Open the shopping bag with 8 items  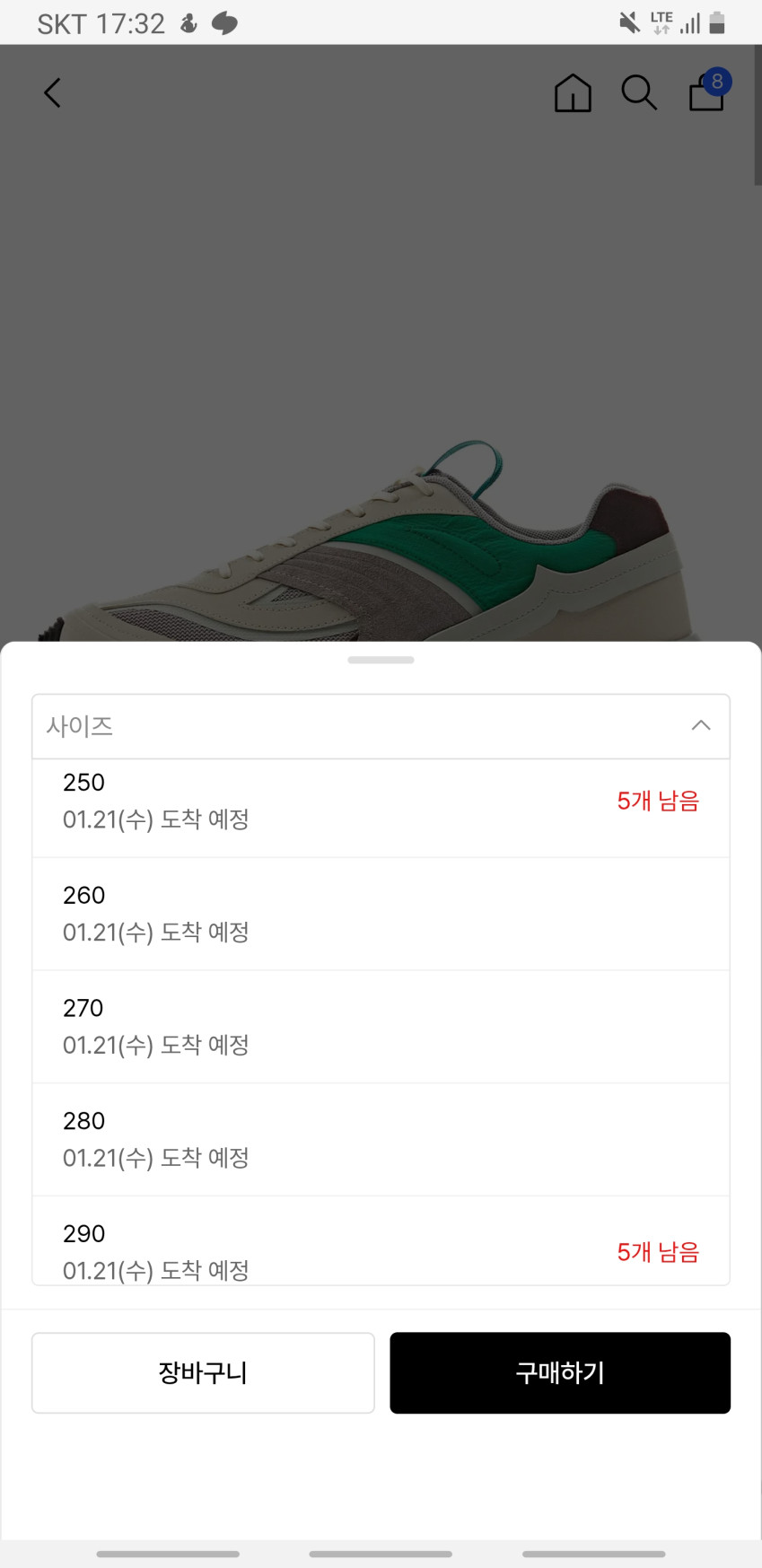(x=707, y=92)
